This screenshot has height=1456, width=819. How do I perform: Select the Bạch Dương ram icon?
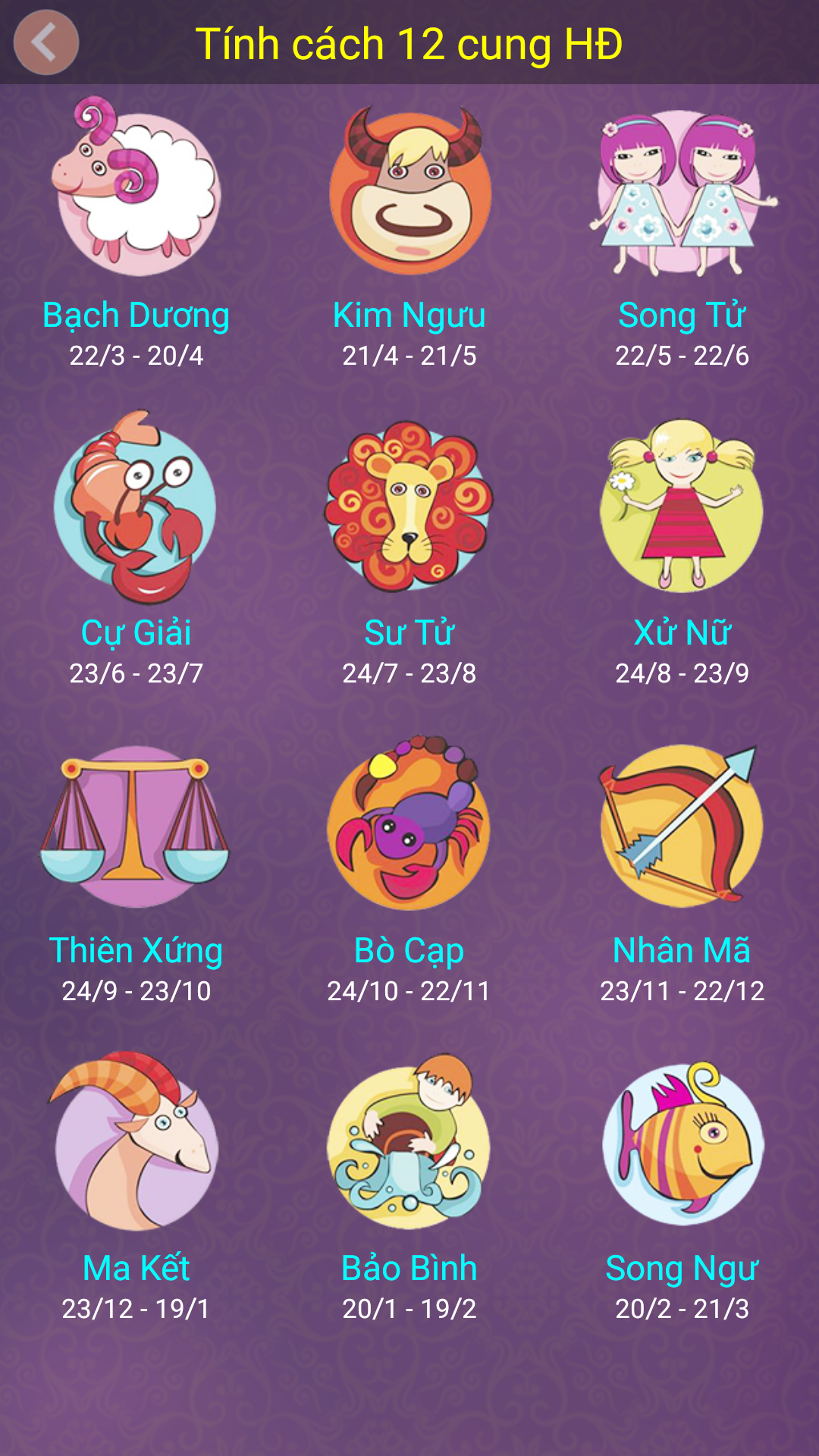(136, 190)
